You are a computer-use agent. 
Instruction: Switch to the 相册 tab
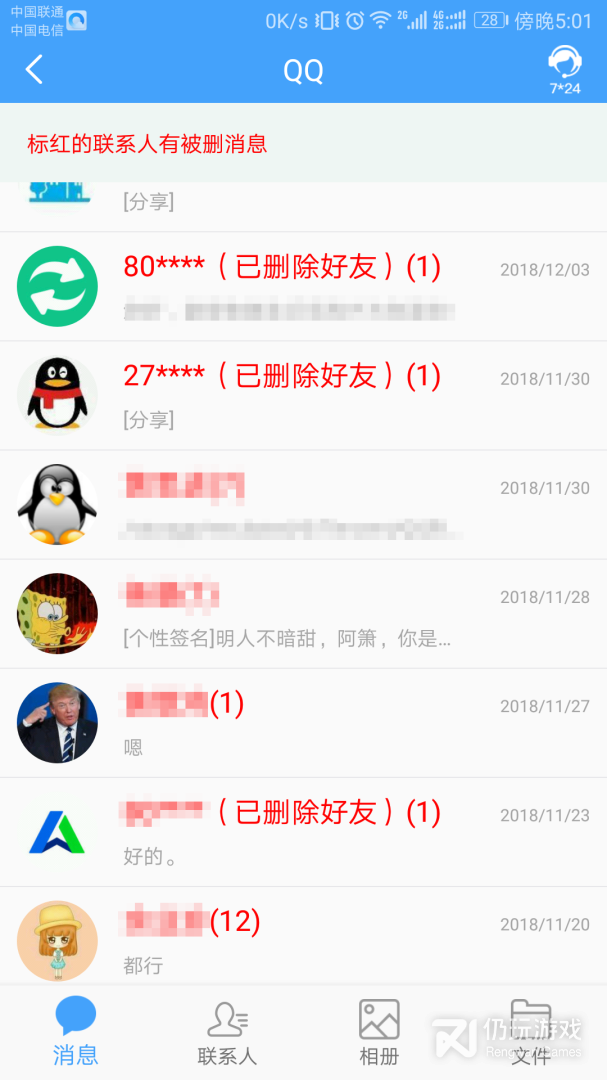coord(379,1033)
